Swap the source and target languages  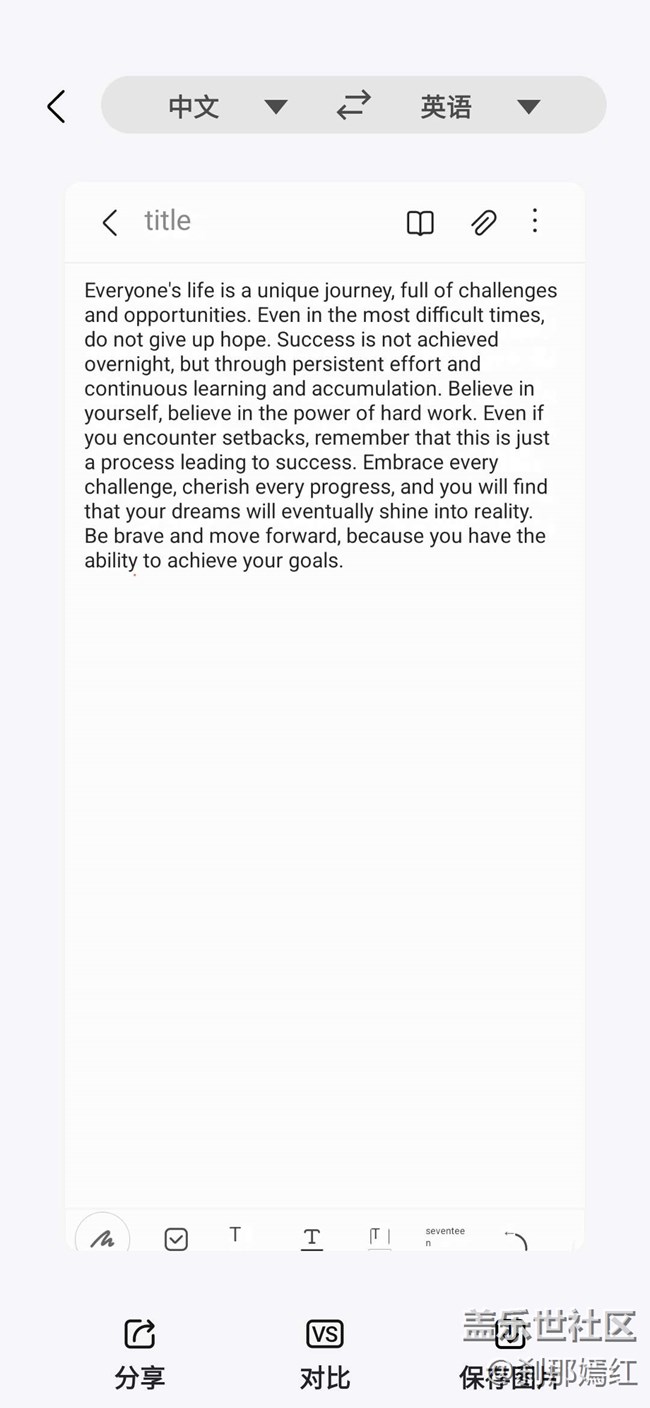pyautogui.click(x=353, y=106)
